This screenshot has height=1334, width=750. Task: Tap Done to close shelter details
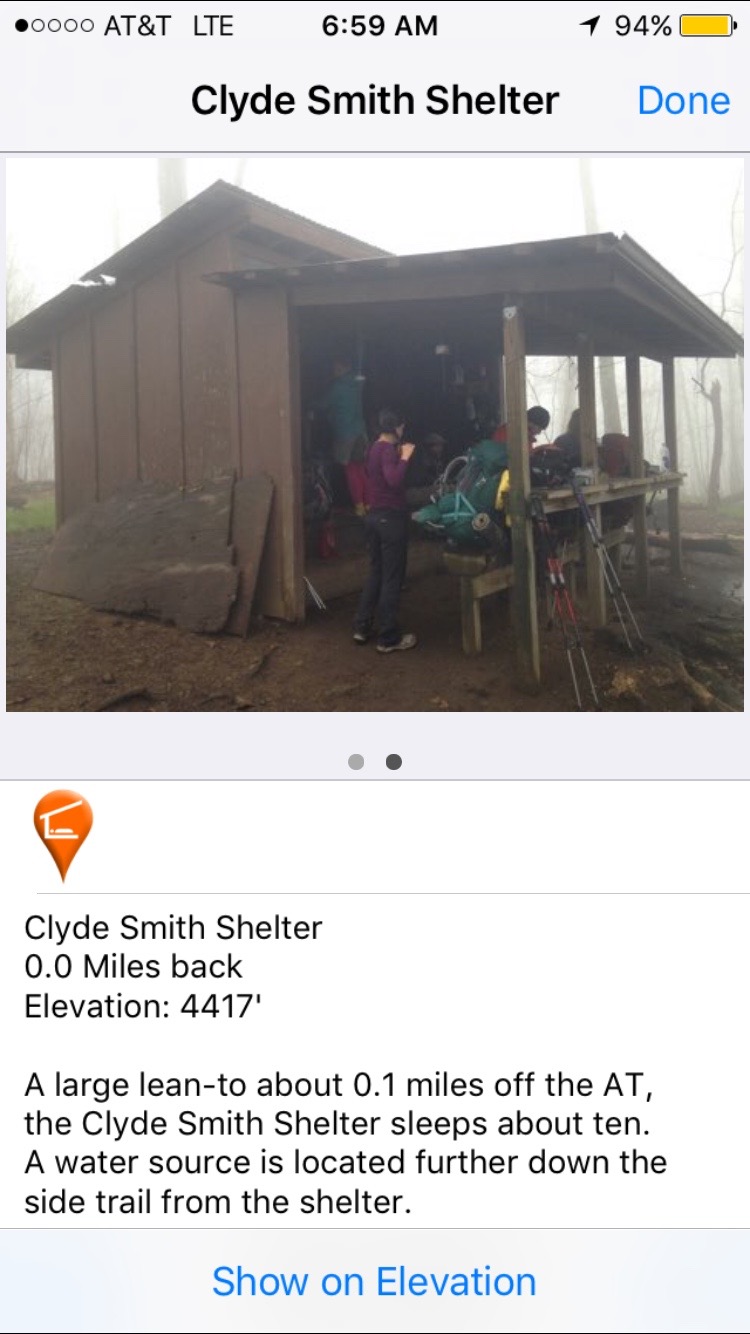coord(683,101)
